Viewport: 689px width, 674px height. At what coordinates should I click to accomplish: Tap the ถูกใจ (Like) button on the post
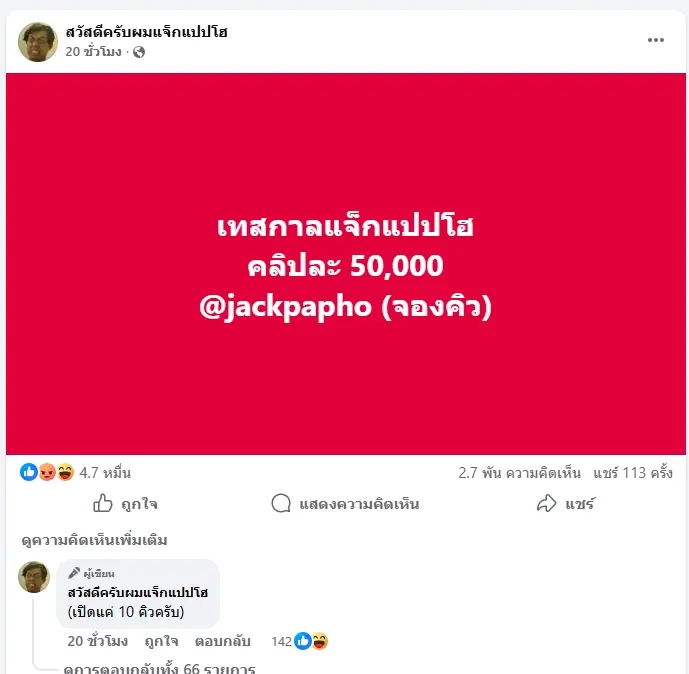click(x=125, y=503)
